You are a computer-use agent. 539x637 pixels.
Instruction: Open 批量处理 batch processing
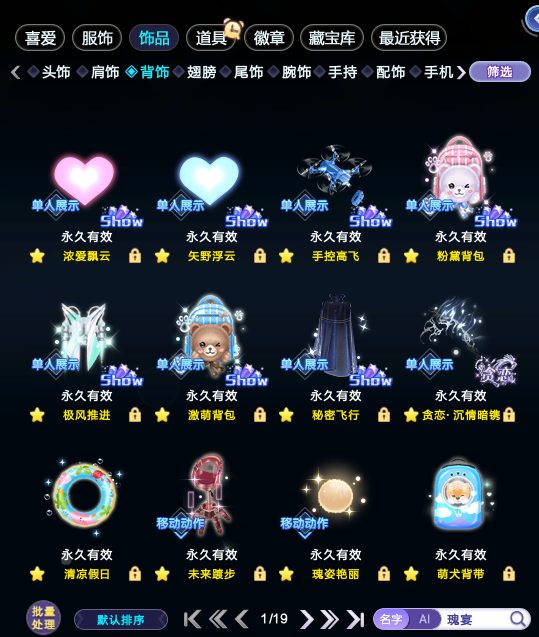click(x=43, y=618)
